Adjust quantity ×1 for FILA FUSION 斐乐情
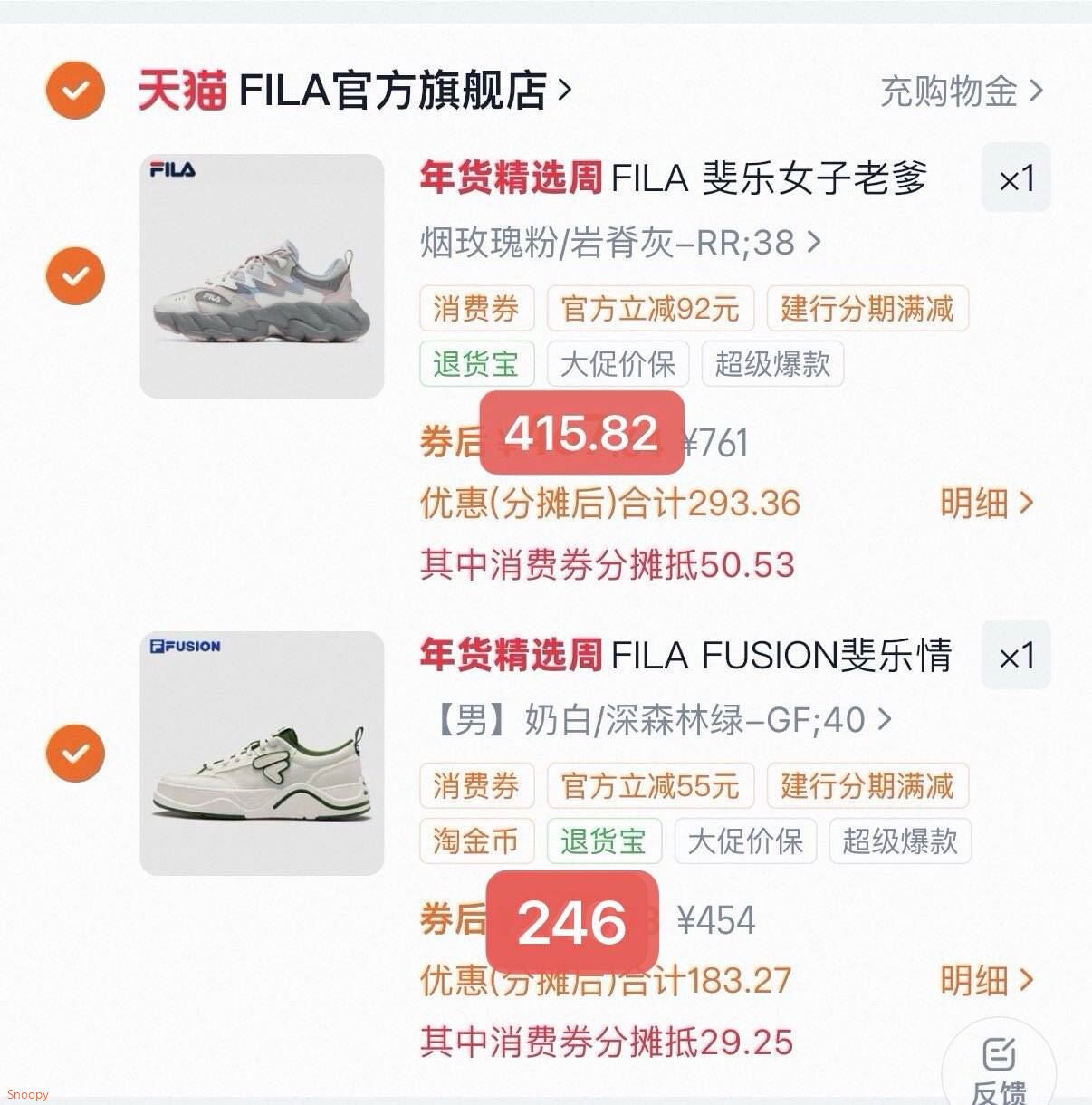Image resolution: width=1092 pixels, height=1105 pixels. click(1015, 656)
